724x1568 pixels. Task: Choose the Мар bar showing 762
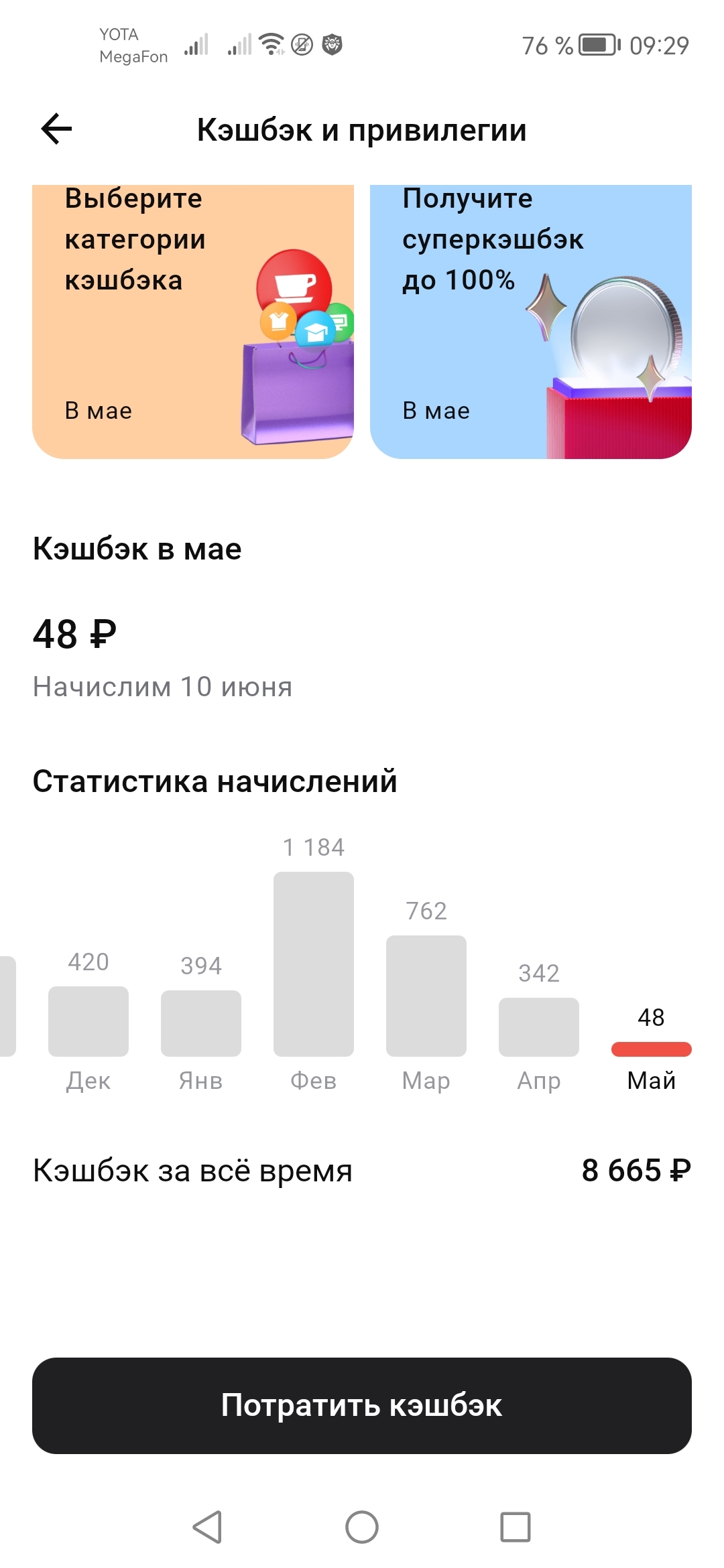pos(426,996)
